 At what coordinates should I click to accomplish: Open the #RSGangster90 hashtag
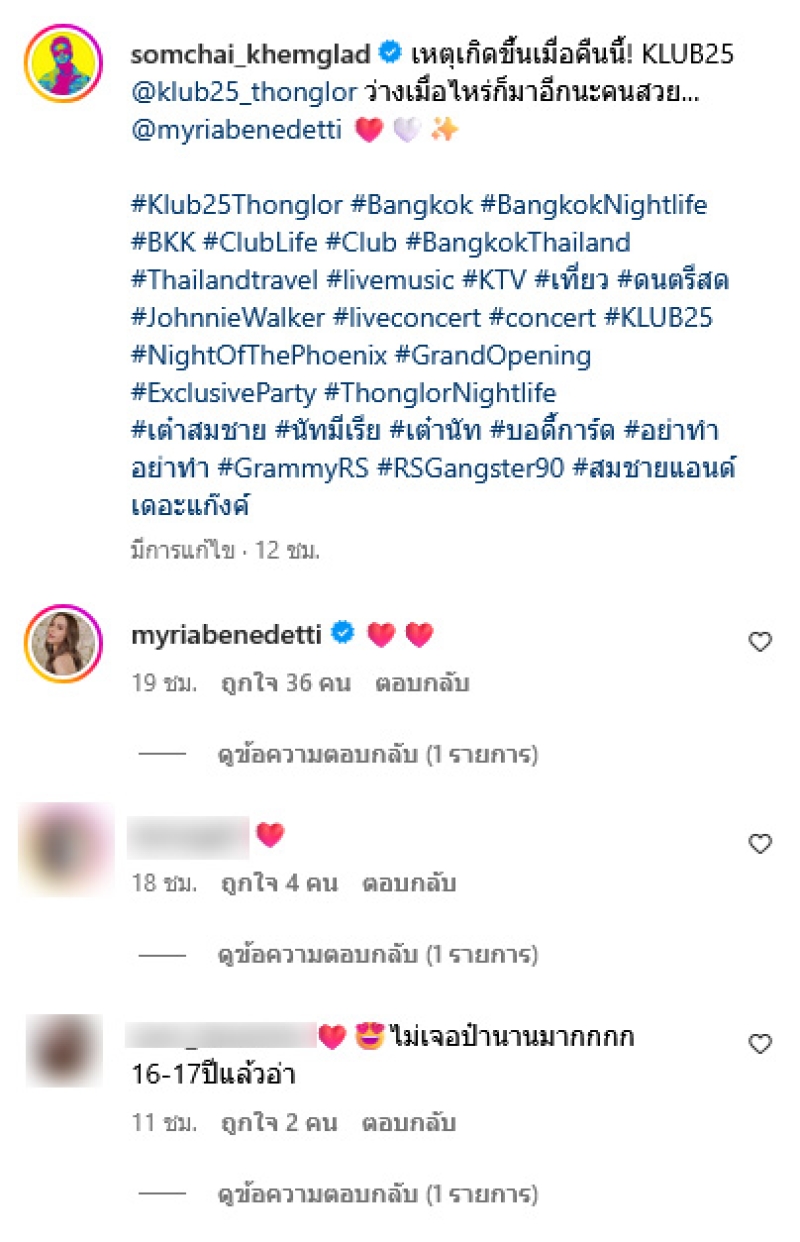tap(471, 467)
